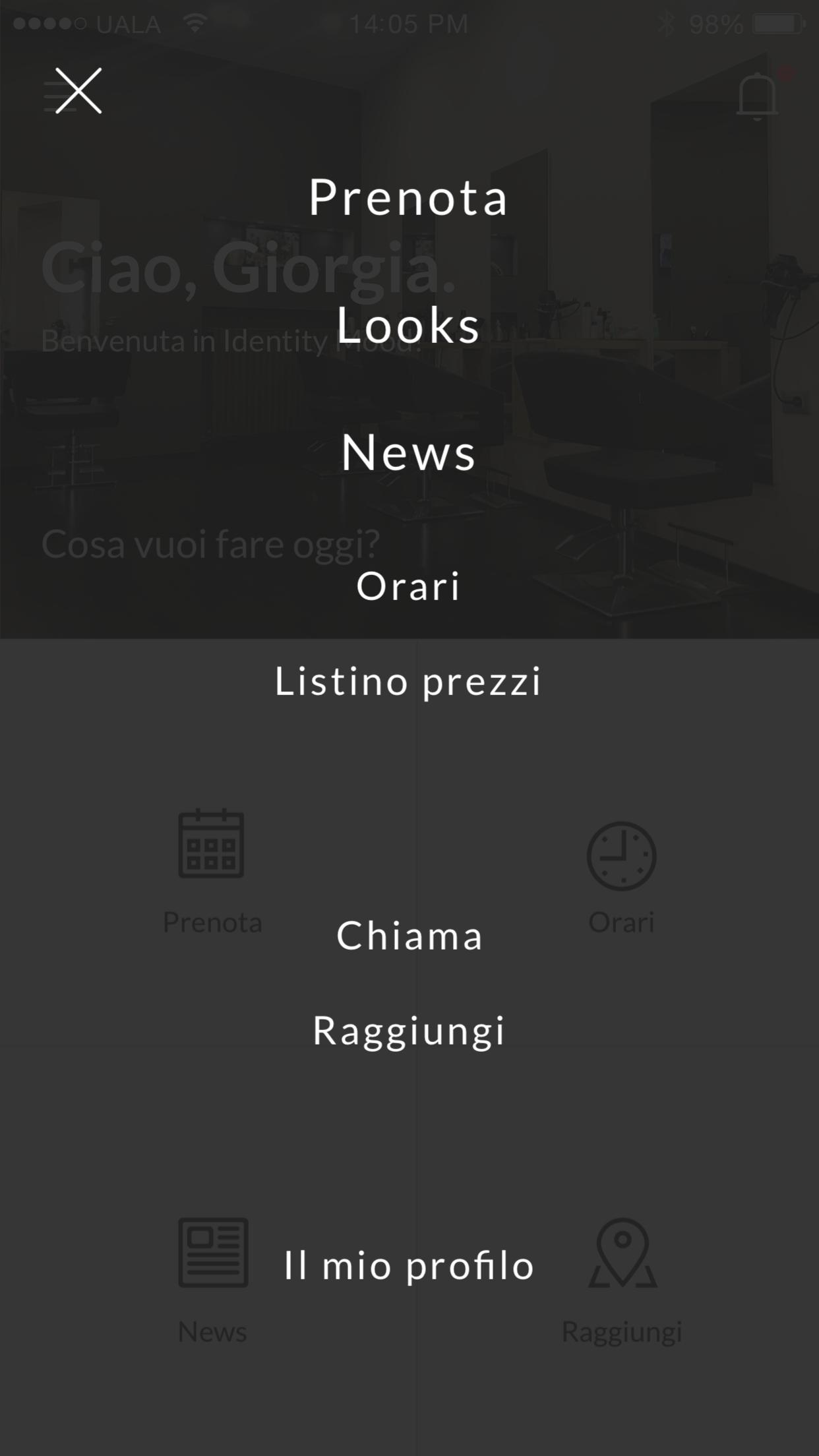Open the Listino prezzi price list

click(409, 681)
